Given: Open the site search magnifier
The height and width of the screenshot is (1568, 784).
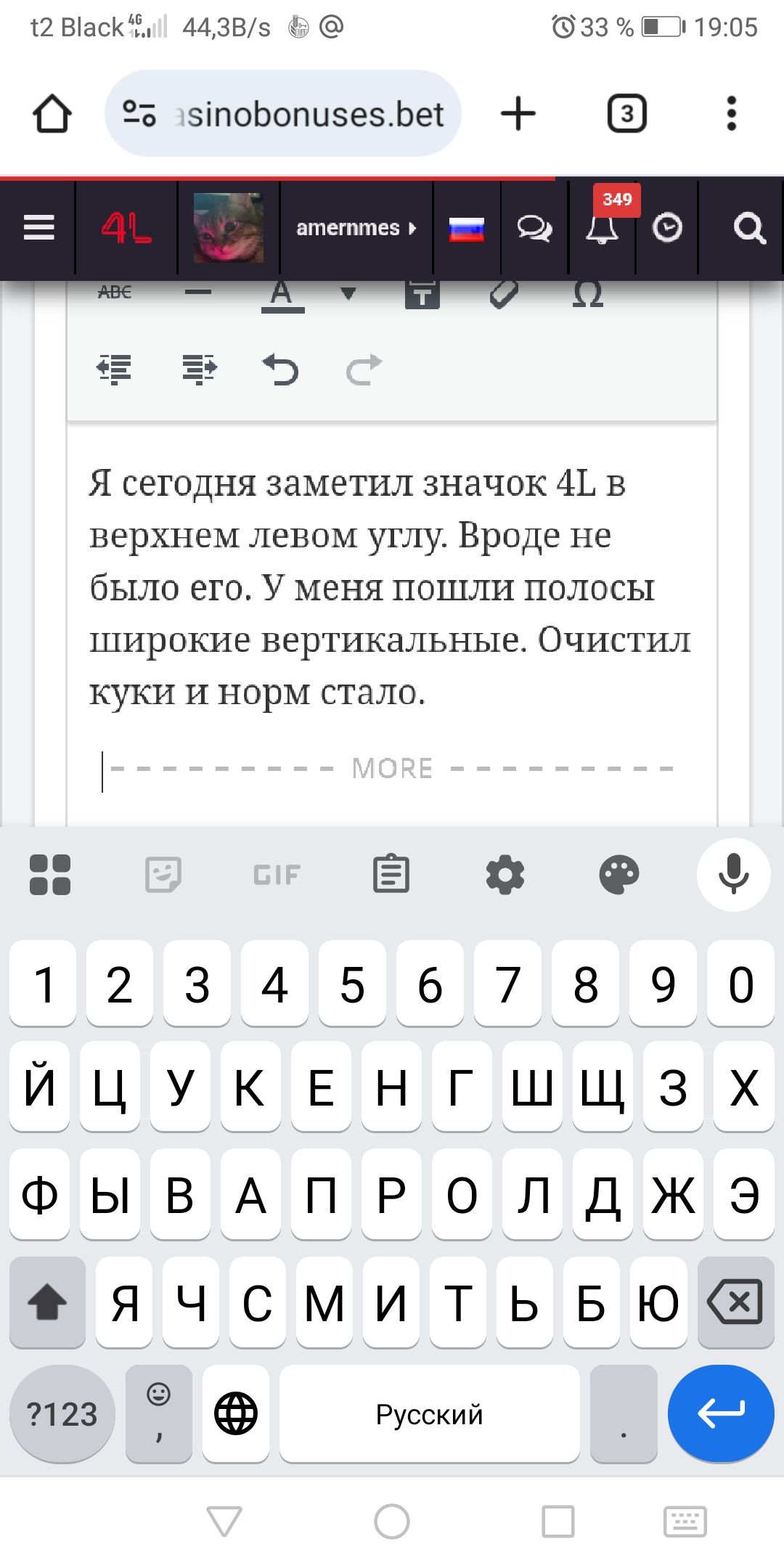Looking at the screenshot, I should coord(748,229).
